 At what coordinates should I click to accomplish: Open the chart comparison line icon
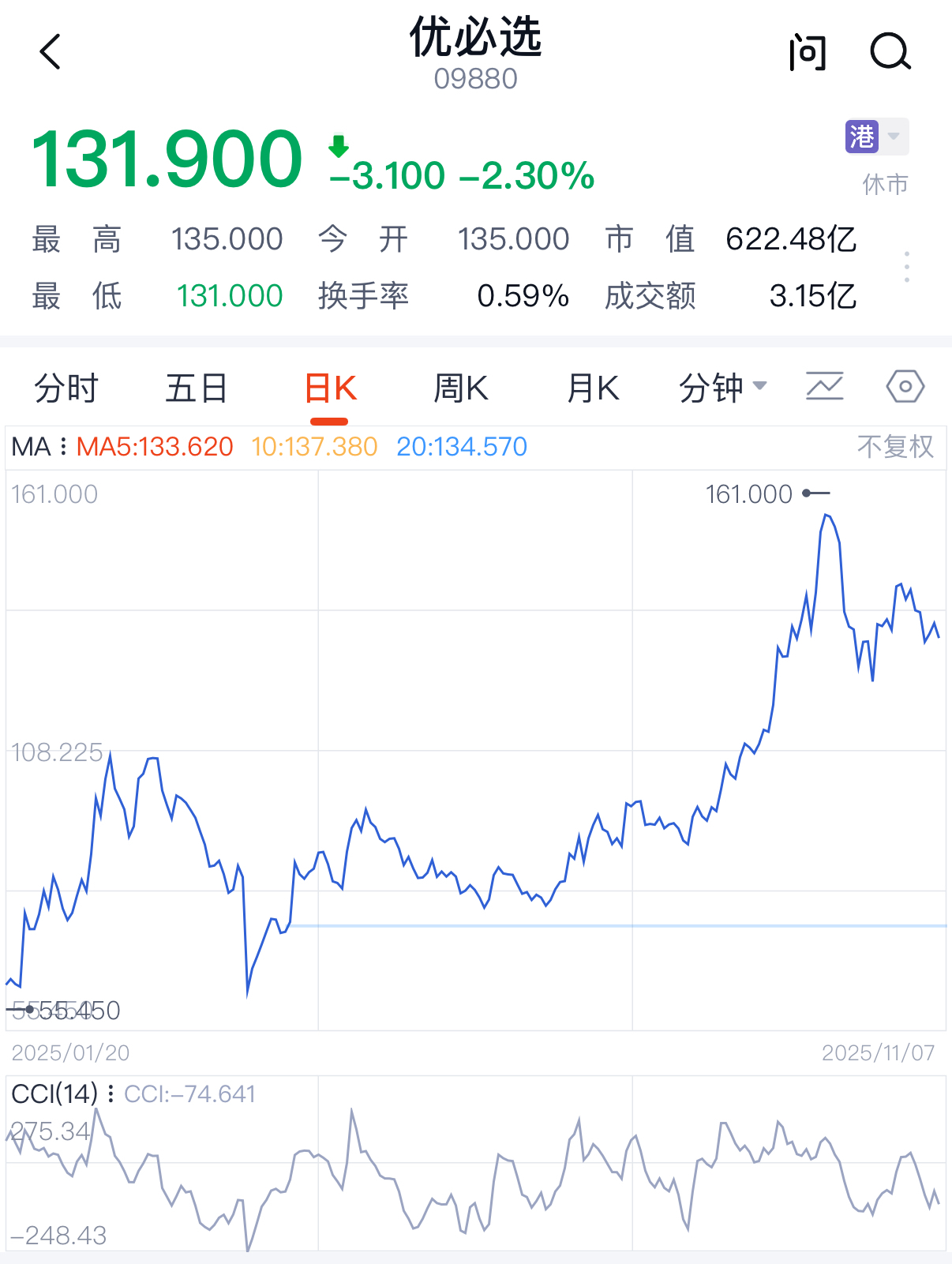coord(825,387)
